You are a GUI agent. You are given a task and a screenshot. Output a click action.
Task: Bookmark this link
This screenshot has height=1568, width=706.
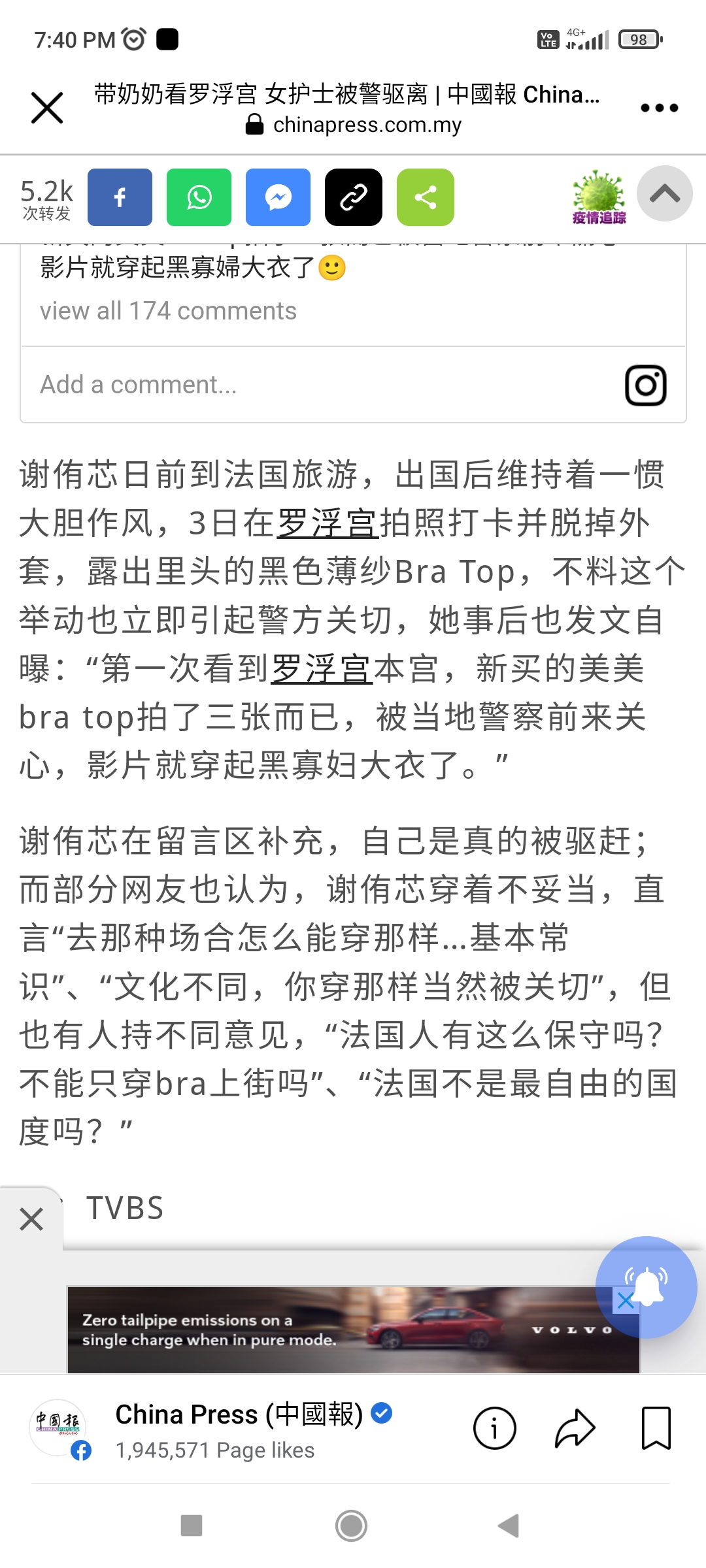click(x=656, y=1428)
